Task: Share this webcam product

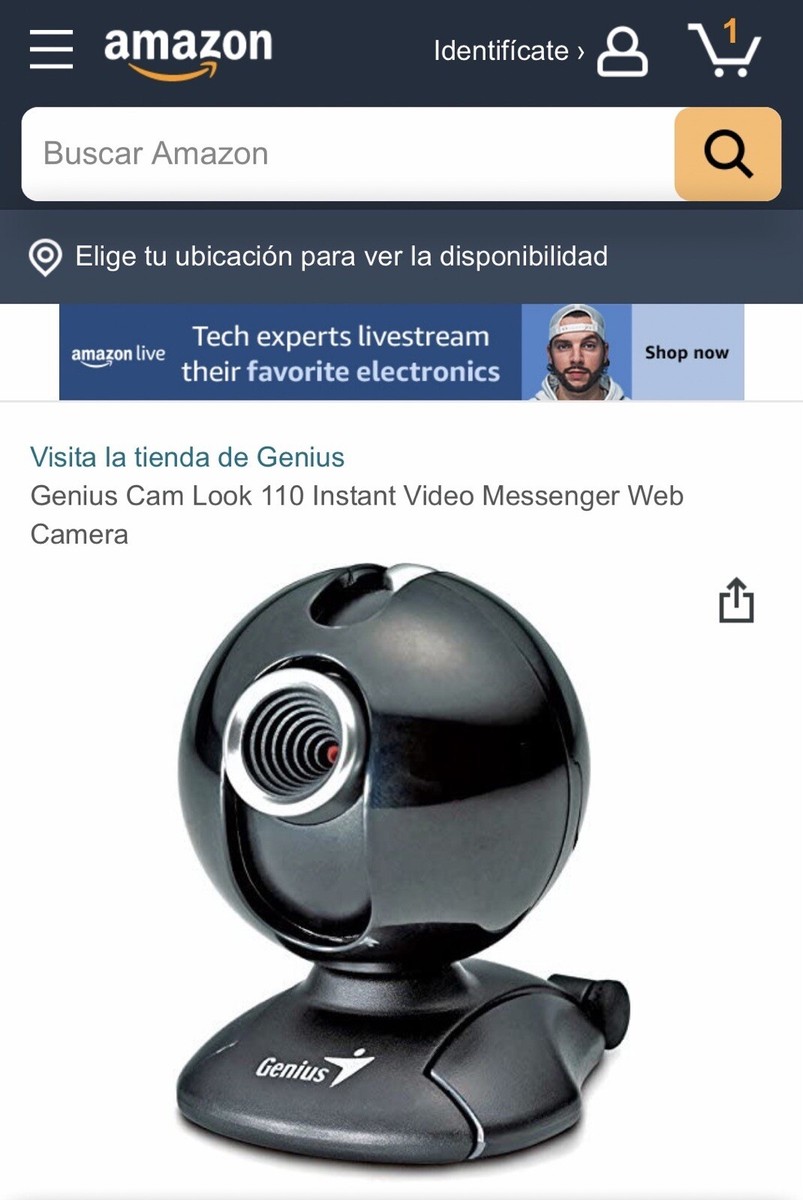Action: pyautogui.click(x=736, y=601)
